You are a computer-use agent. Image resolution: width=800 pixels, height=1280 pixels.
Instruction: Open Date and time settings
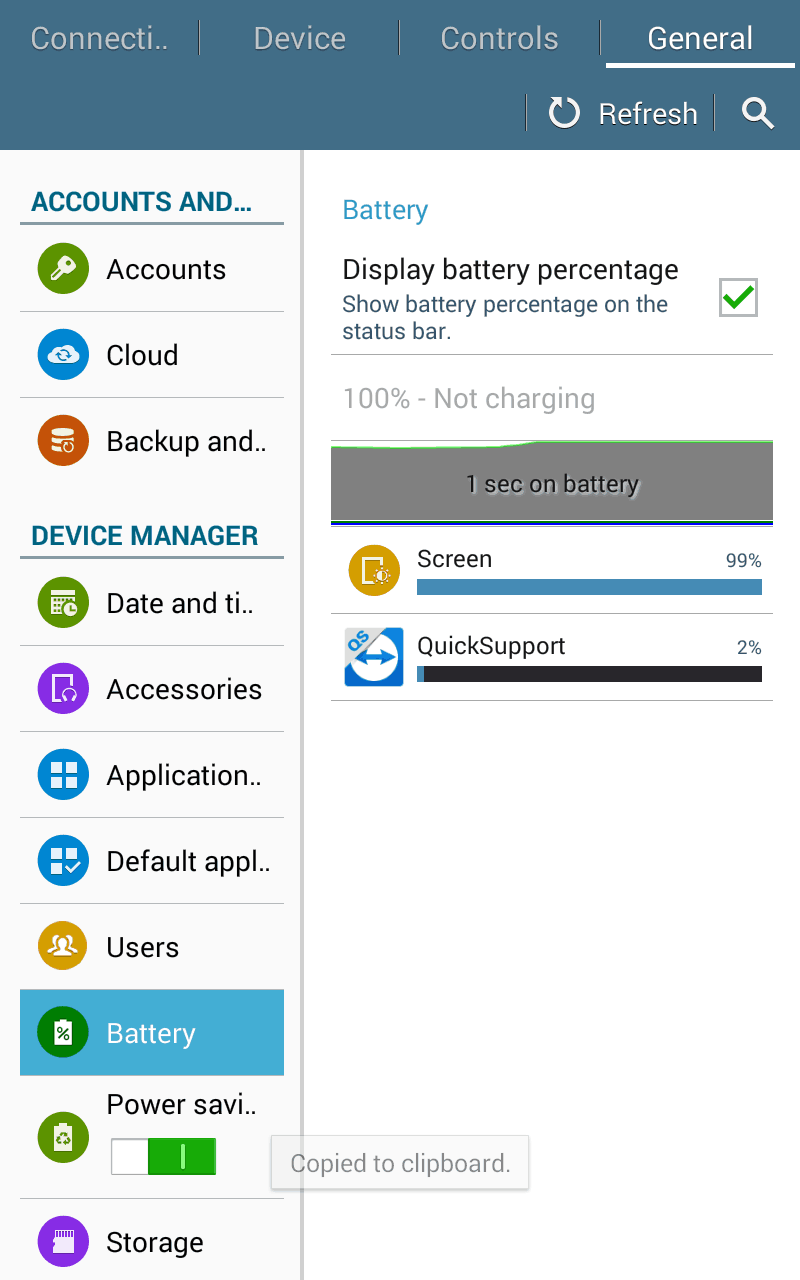[152, 603]
